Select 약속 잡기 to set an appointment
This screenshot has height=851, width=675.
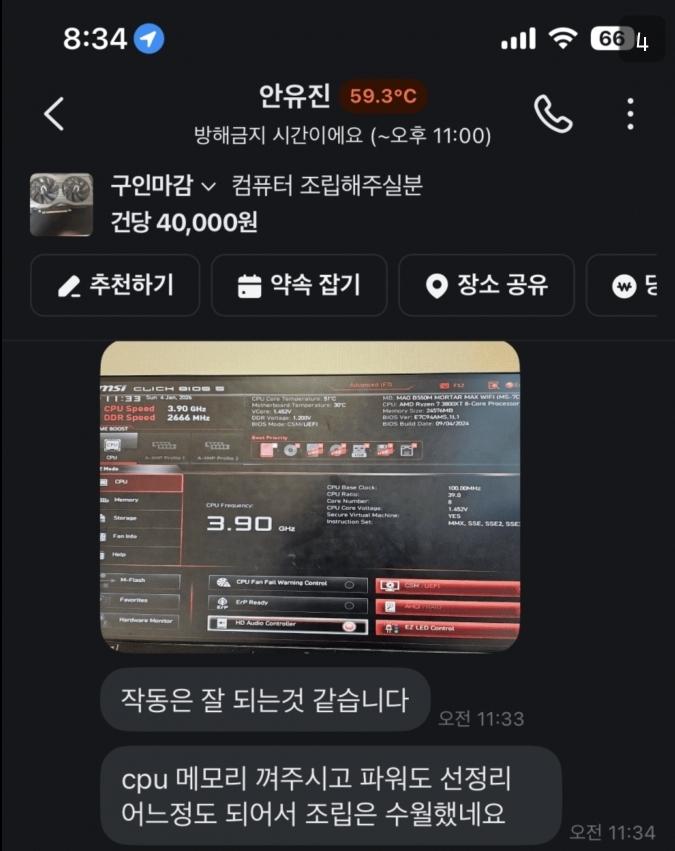[x=298, y=286]
